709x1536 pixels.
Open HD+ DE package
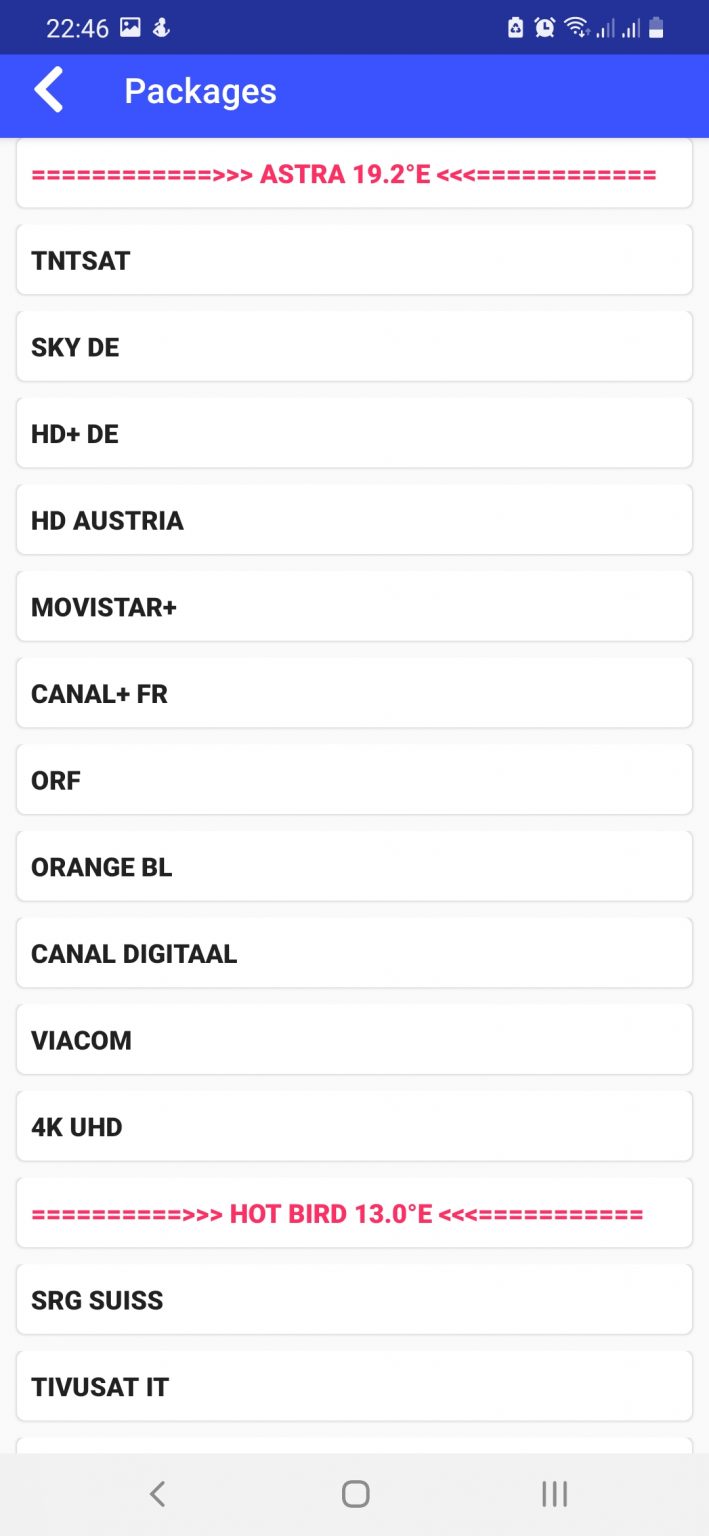click(x=354, y=434)
